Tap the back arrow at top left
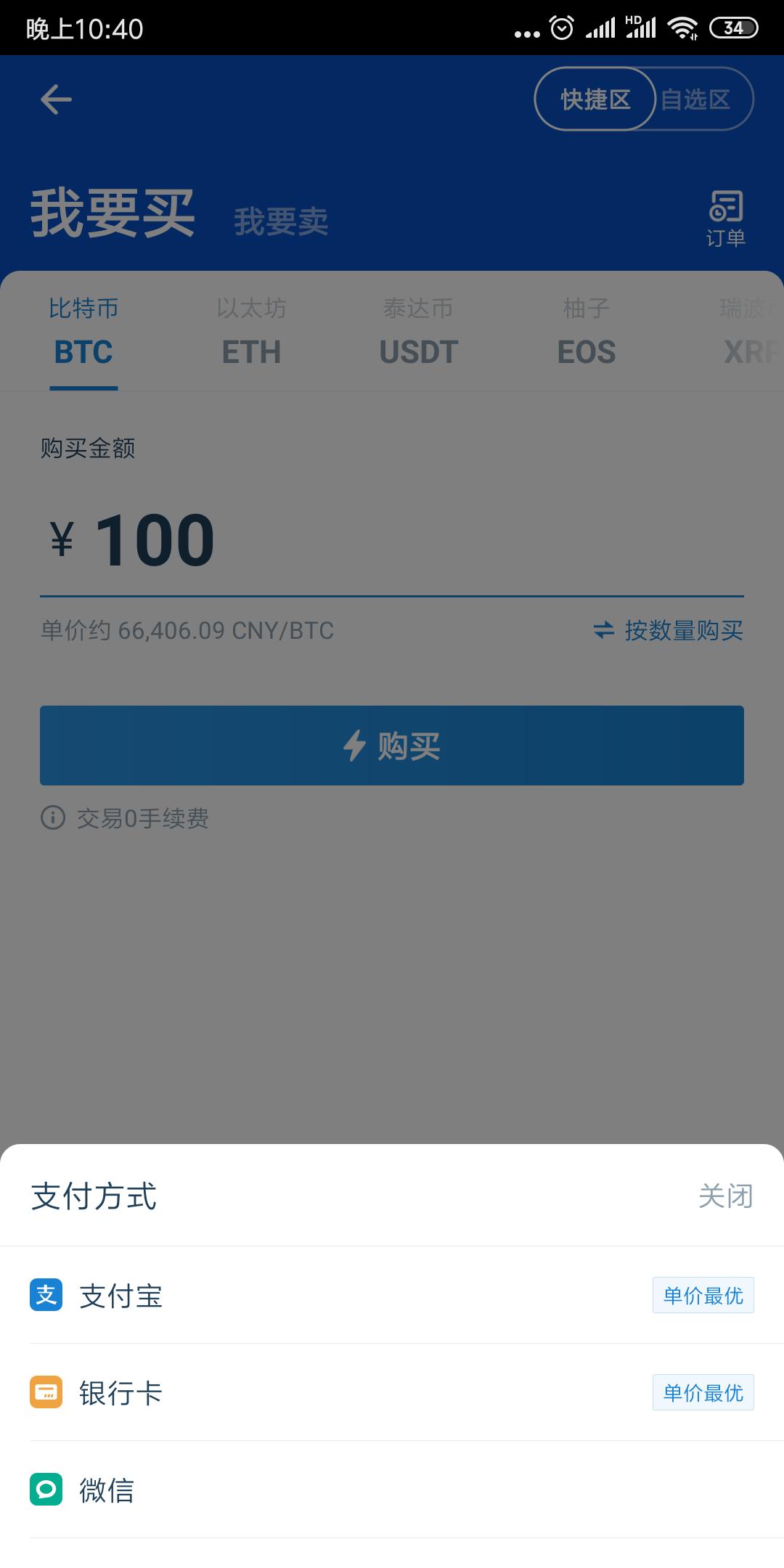 click(54, 99)
